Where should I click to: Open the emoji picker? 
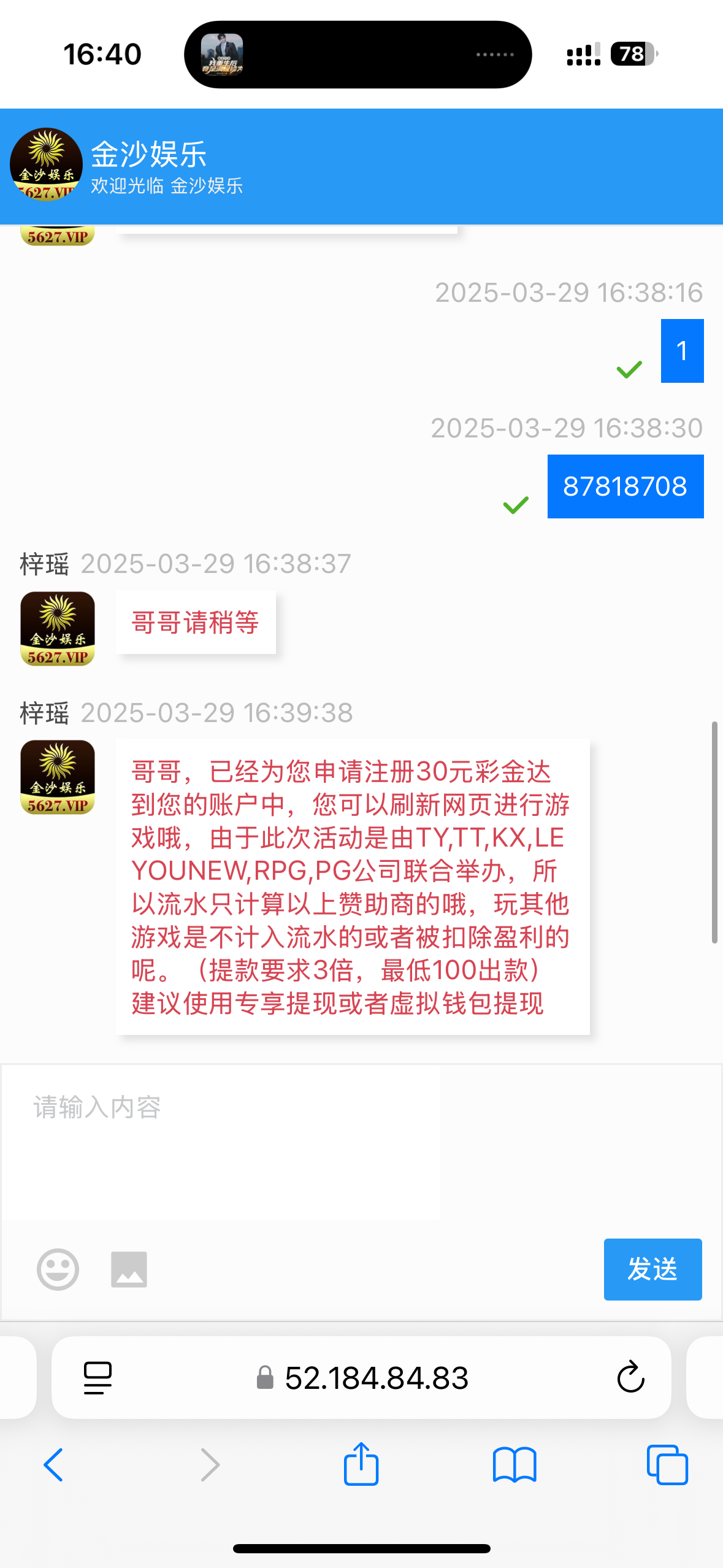58,1269
